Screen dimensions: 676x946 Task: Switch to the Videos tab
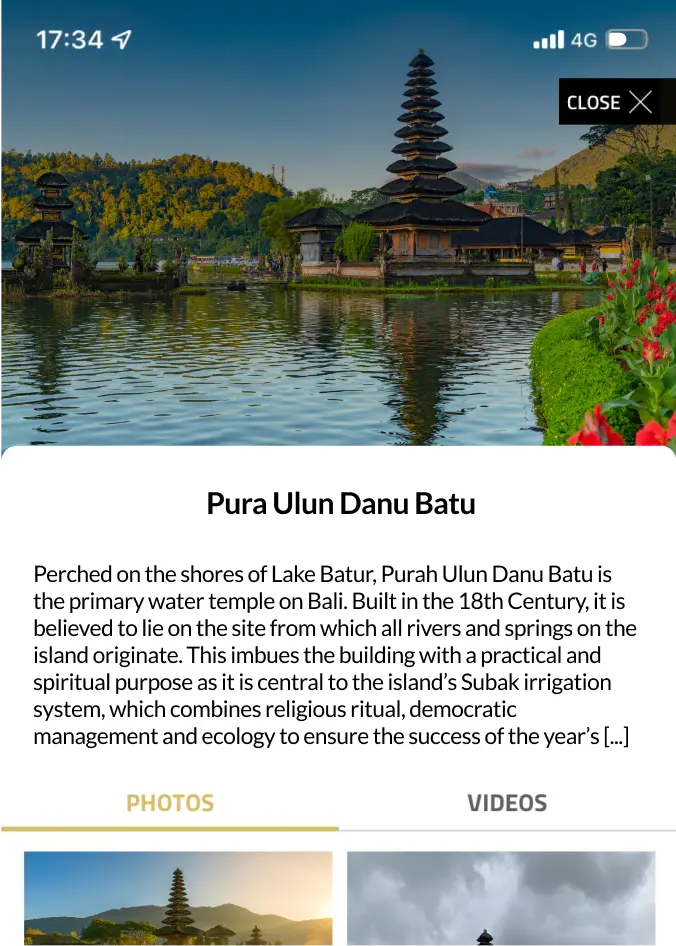[507, 803]
